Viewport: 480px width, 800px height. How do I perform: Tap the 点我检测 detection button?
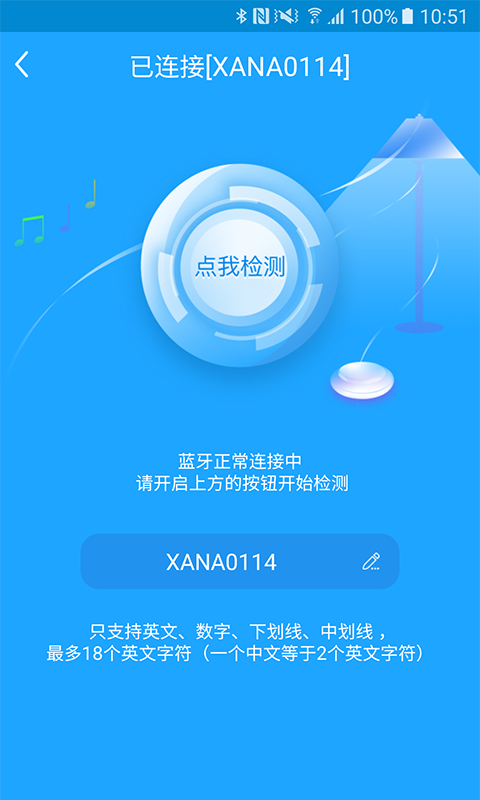pos(239,265)
